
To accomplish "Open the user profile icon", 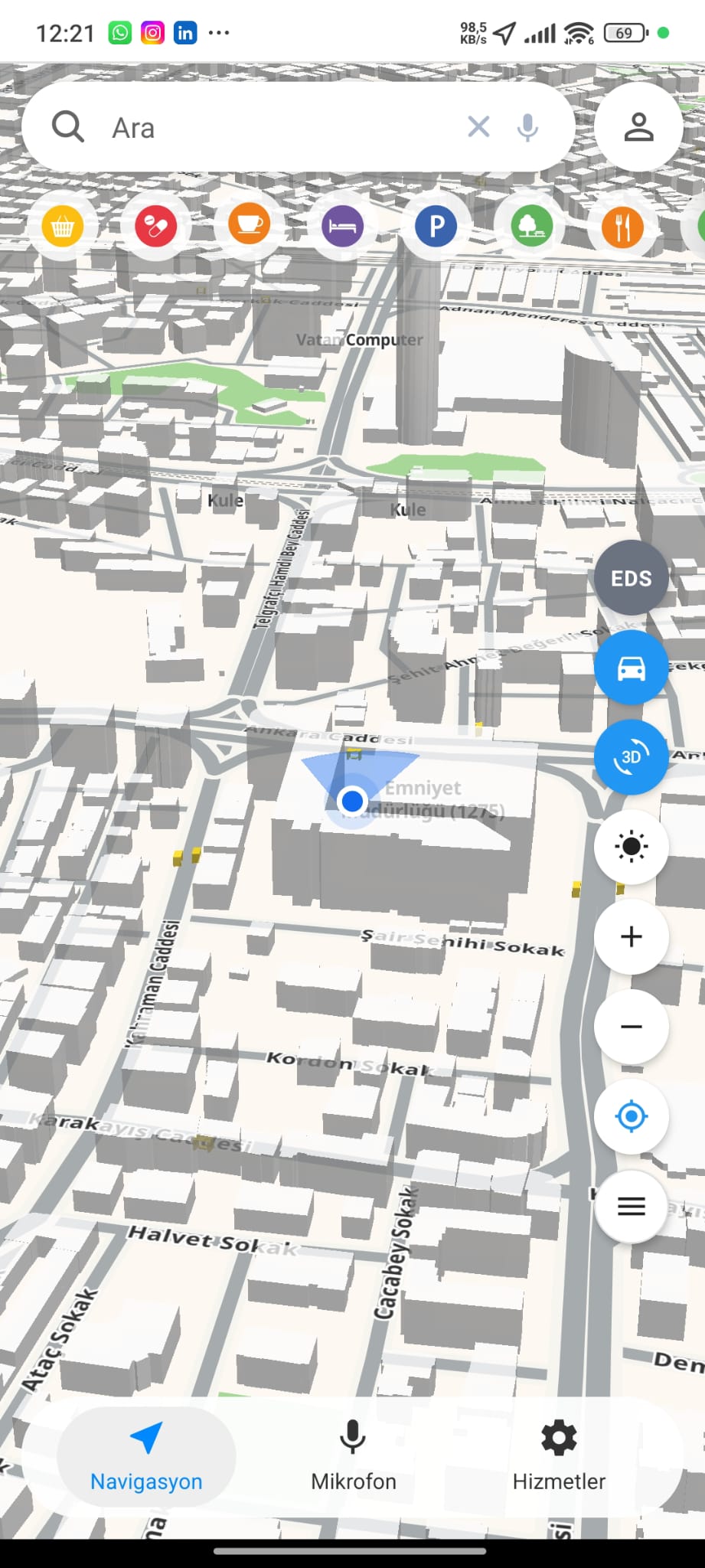I will point(638,127).
